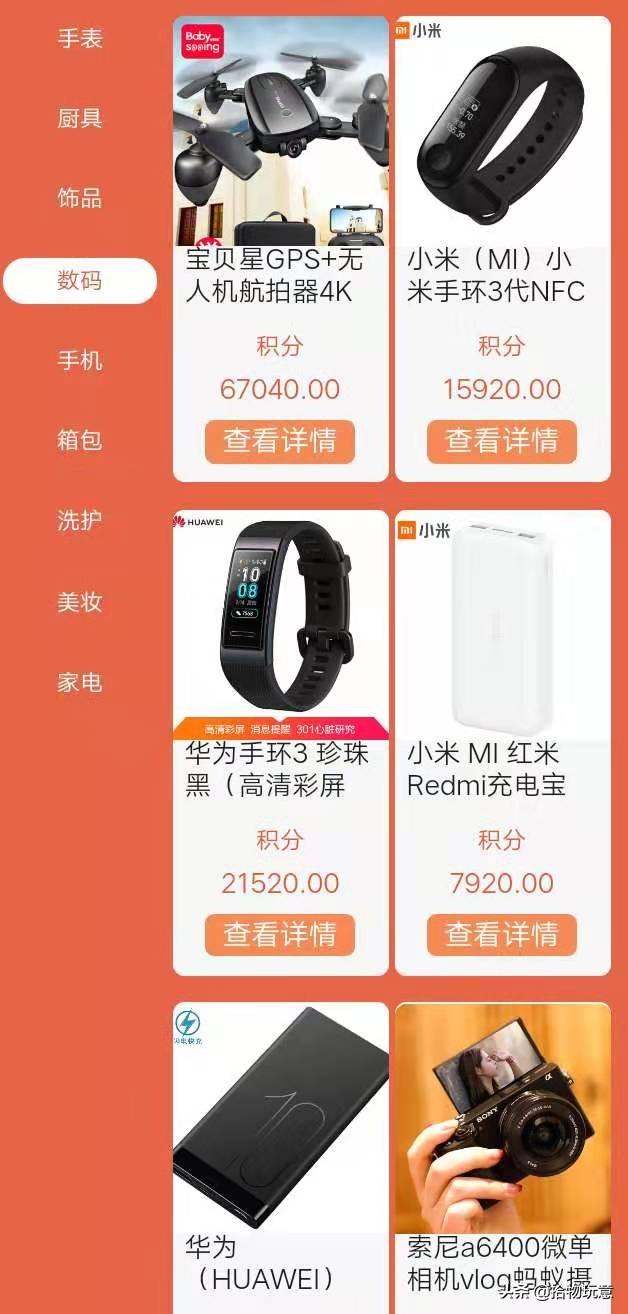Select the 洗护 category
This screenshot has width=628, height=1314.
[80, 520]
